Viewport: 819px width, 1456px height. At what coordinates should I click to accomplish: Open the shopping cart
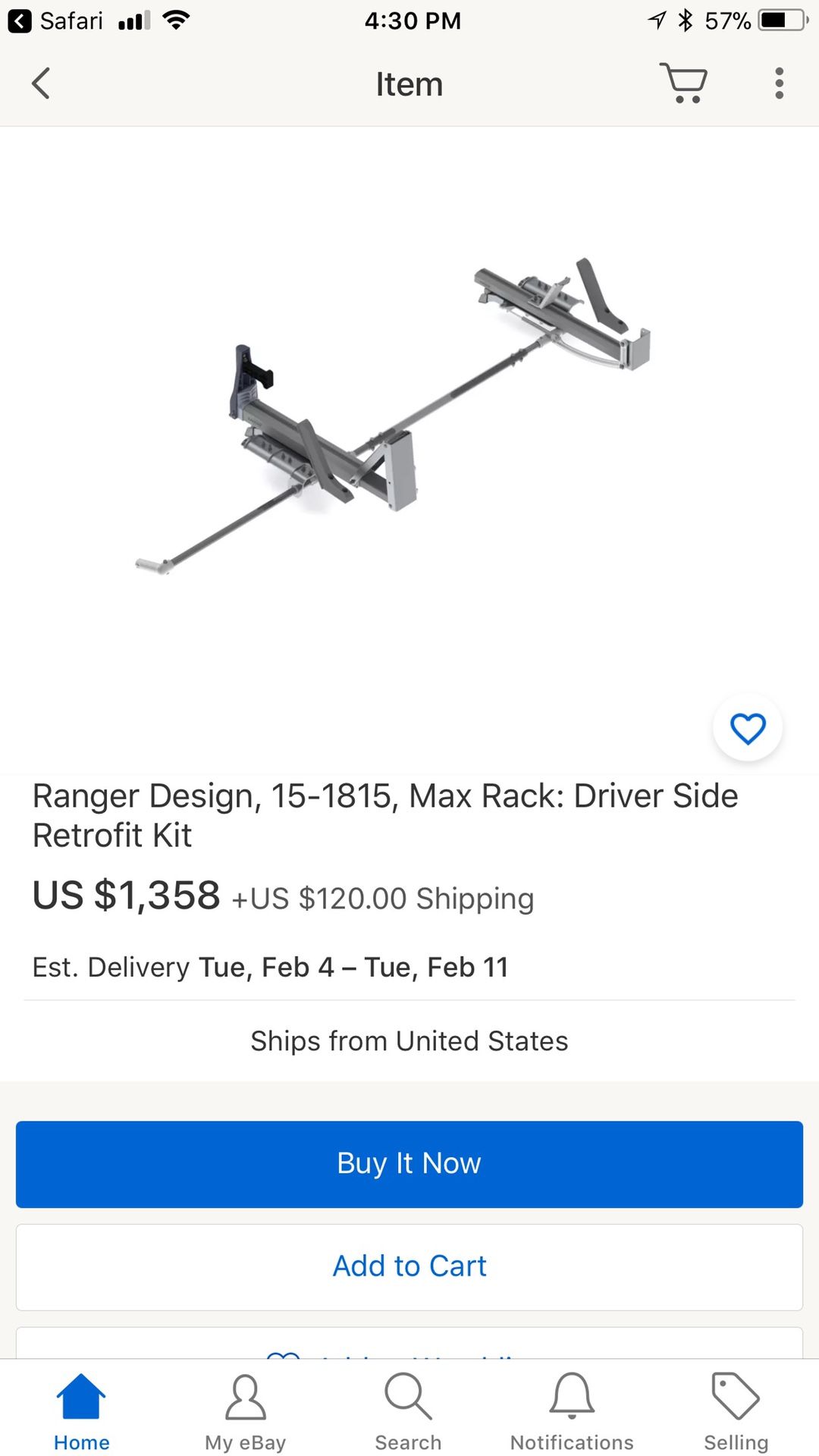tap(683, 83)
